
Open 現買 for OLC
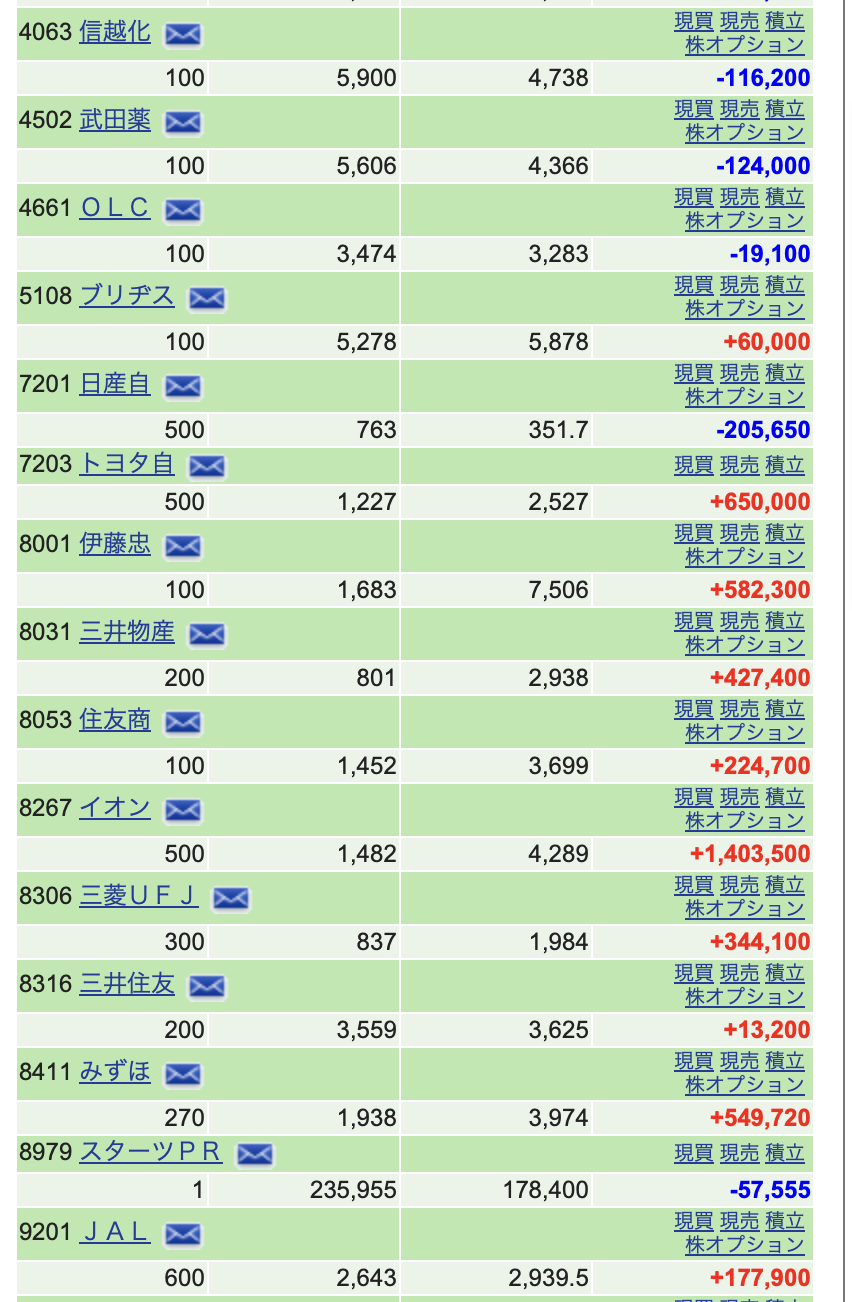[x=694, y=197]
